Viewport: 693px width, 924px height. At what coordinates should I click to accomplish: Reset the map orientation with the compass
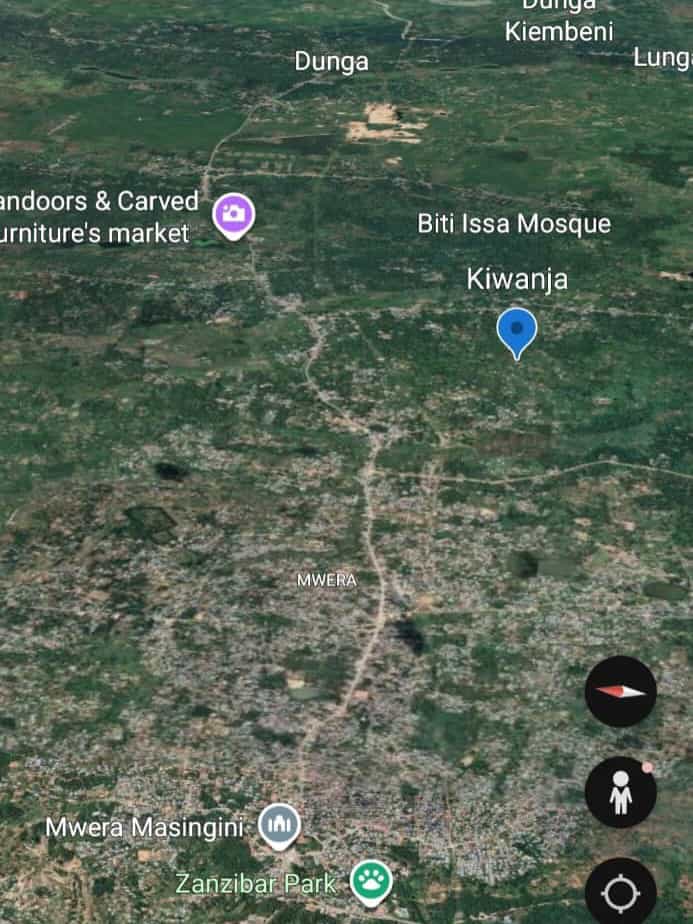point(620,691)
